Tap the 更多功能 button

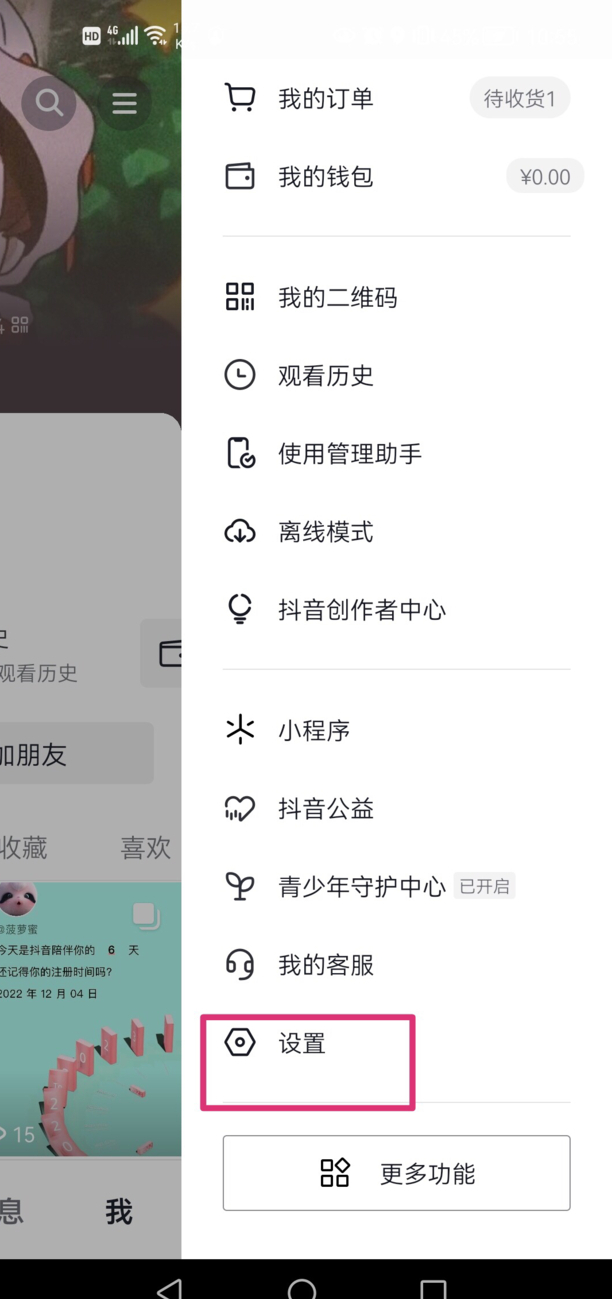click(396, 1173)
